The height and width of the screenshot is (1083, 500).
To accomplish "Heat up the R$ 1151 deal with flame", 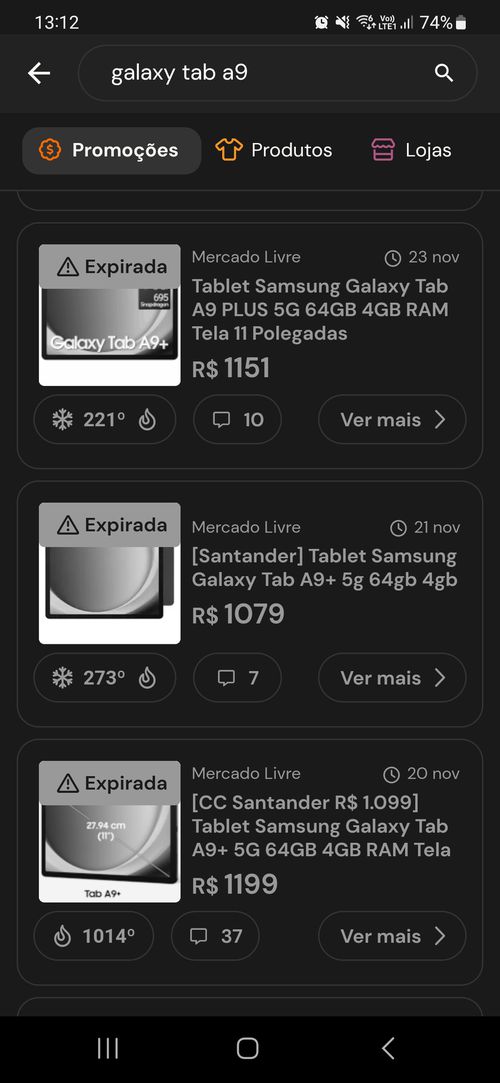I will pos(147,419).
